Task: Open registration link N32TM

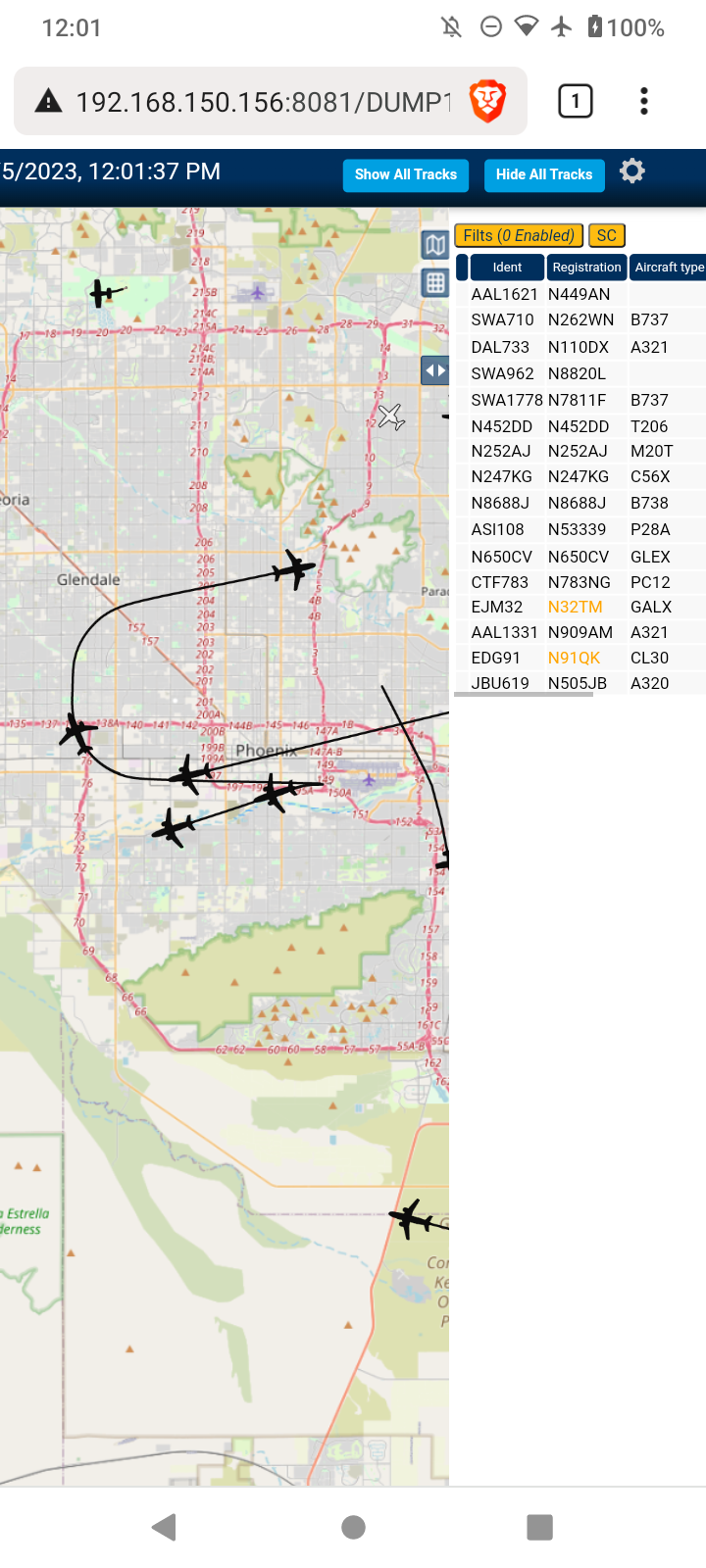Action: [576, 607]
